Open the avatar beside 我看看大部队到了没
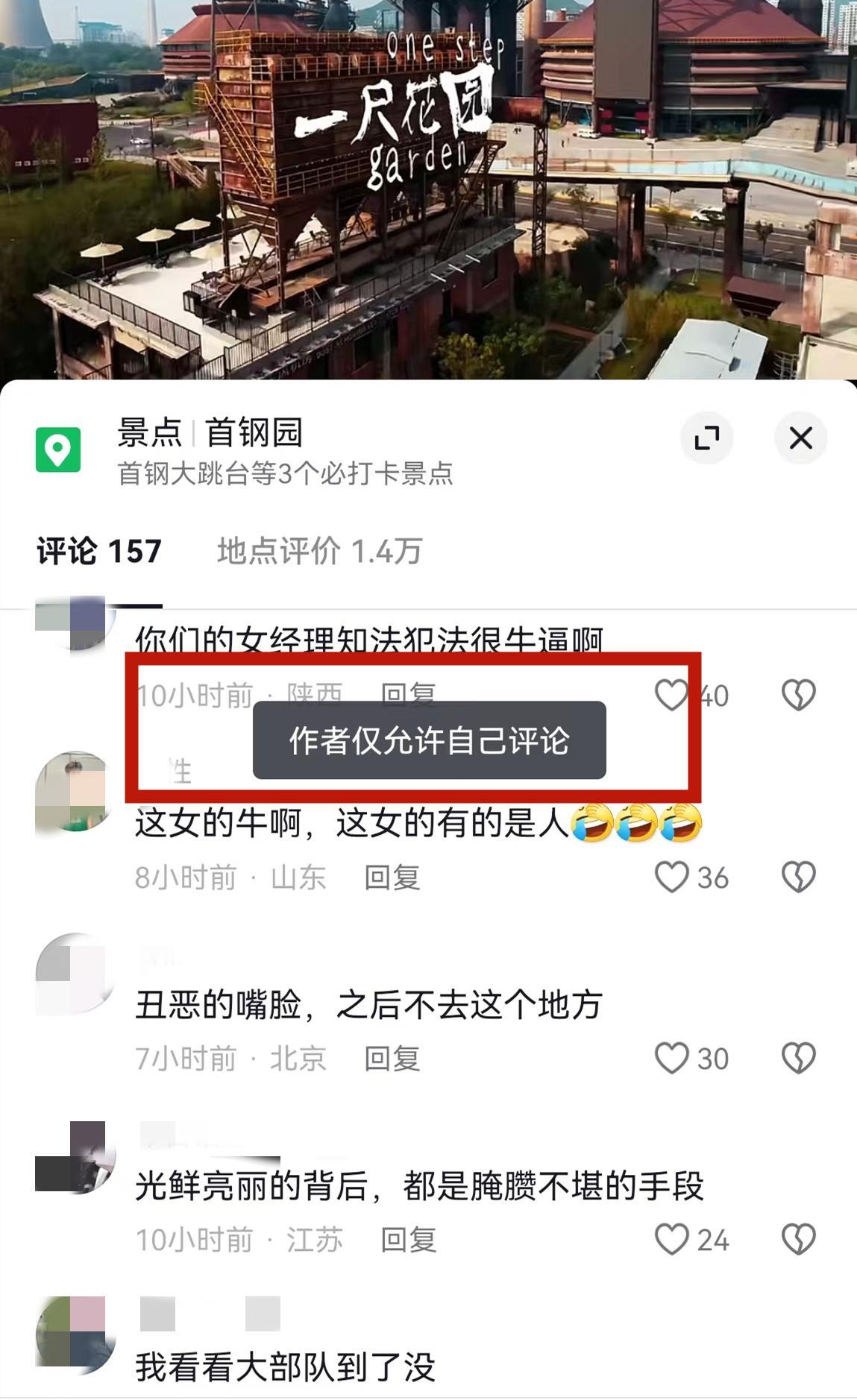 pos(75,1335)
